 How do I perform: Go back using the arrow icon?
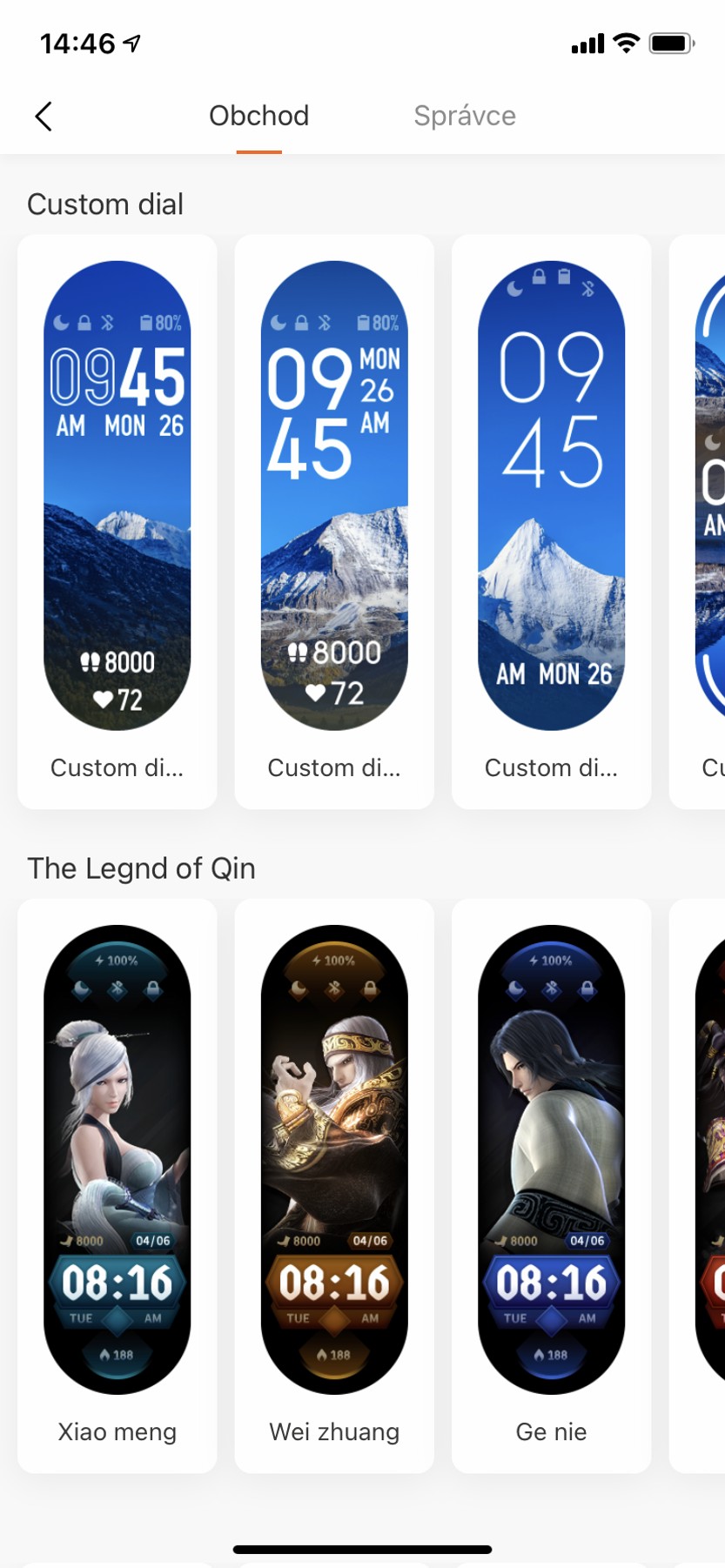44,116
